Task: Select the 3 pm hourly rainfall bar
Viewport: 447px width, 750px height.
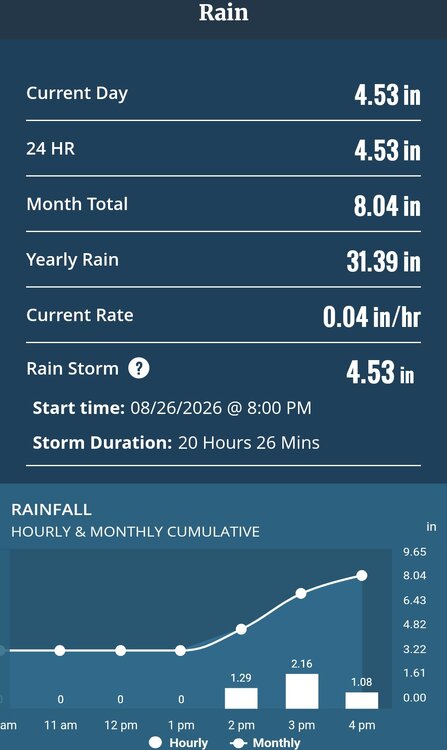Action: pos(302,691)
